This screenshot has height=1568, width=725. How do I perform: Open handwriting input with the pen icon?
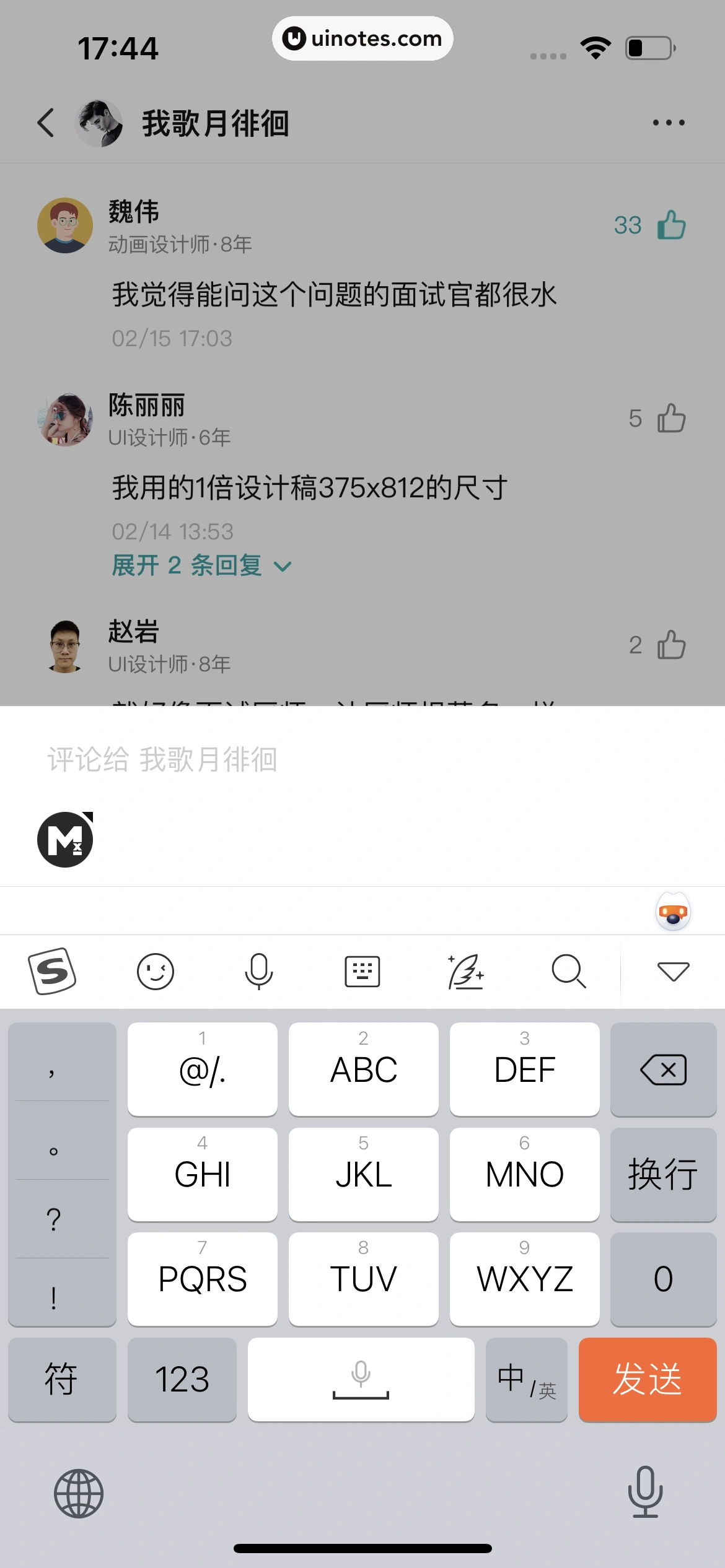pos(465,971)
